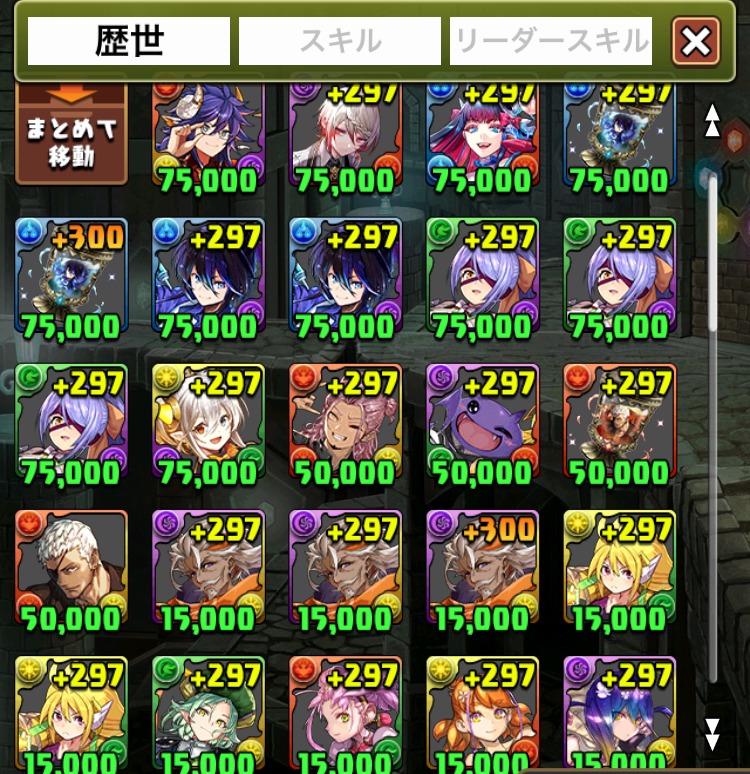Jump to top with the double up arrow
The width and height of the screenshot is (750, 774).
[712, 120]
